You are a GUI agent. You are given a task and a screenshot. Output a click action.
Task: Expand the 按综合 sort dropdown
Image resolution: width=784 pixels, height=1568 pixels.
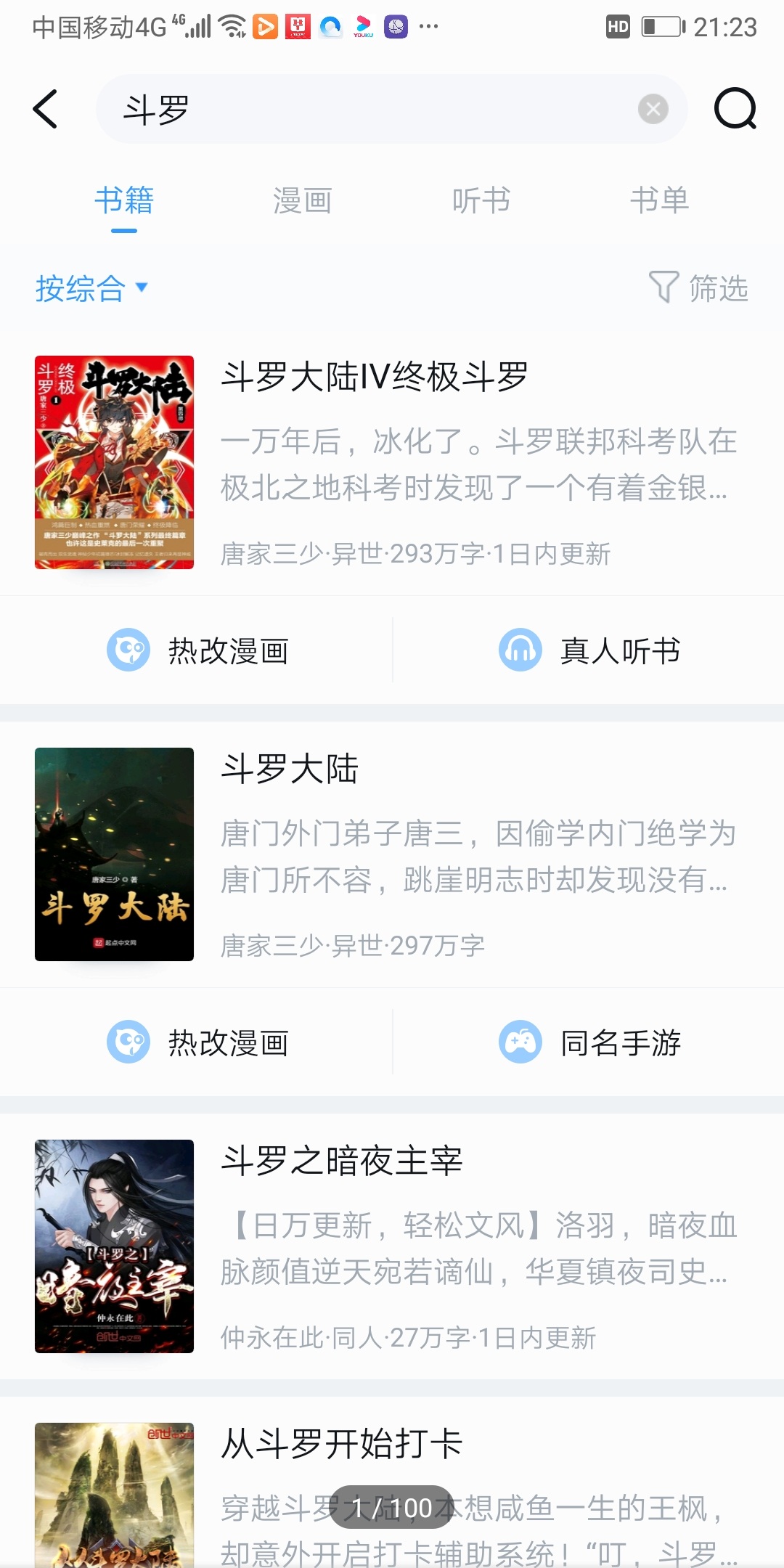91,288
